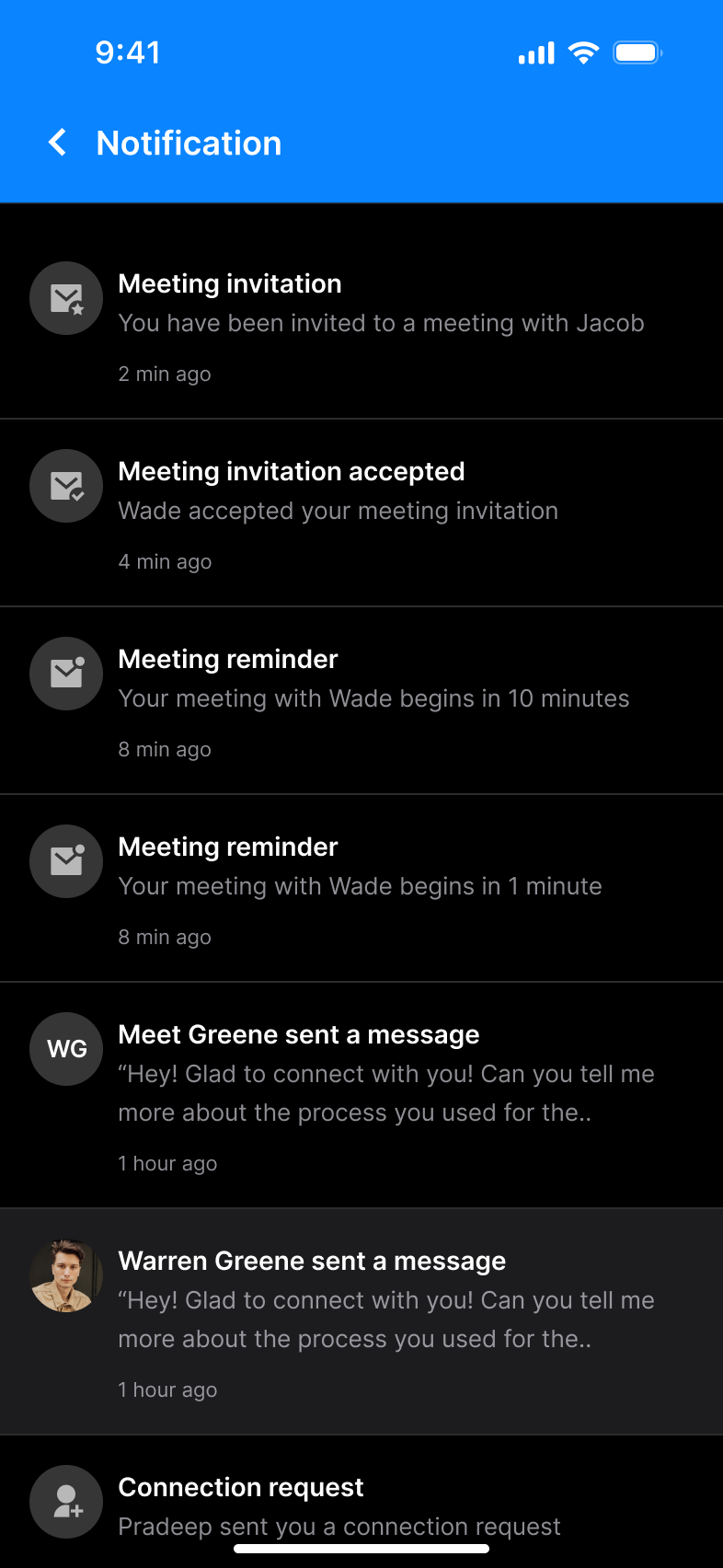
Task: Click the Notification title in the header
Action: pos(189,143)
